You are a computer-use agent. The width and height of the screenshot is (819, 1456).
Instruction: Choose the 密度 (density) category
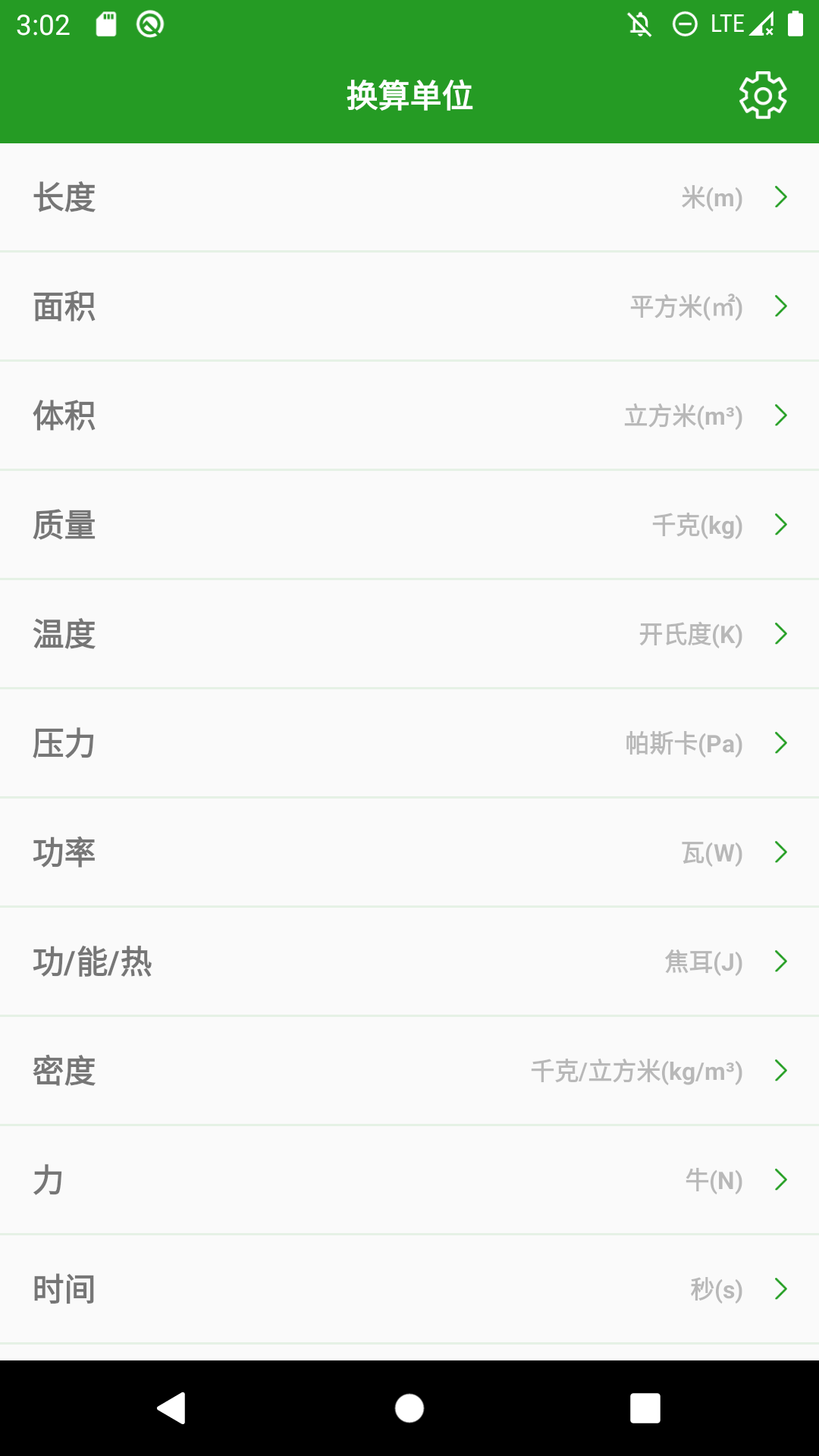pyautogui.click(x=409, y=1071)
